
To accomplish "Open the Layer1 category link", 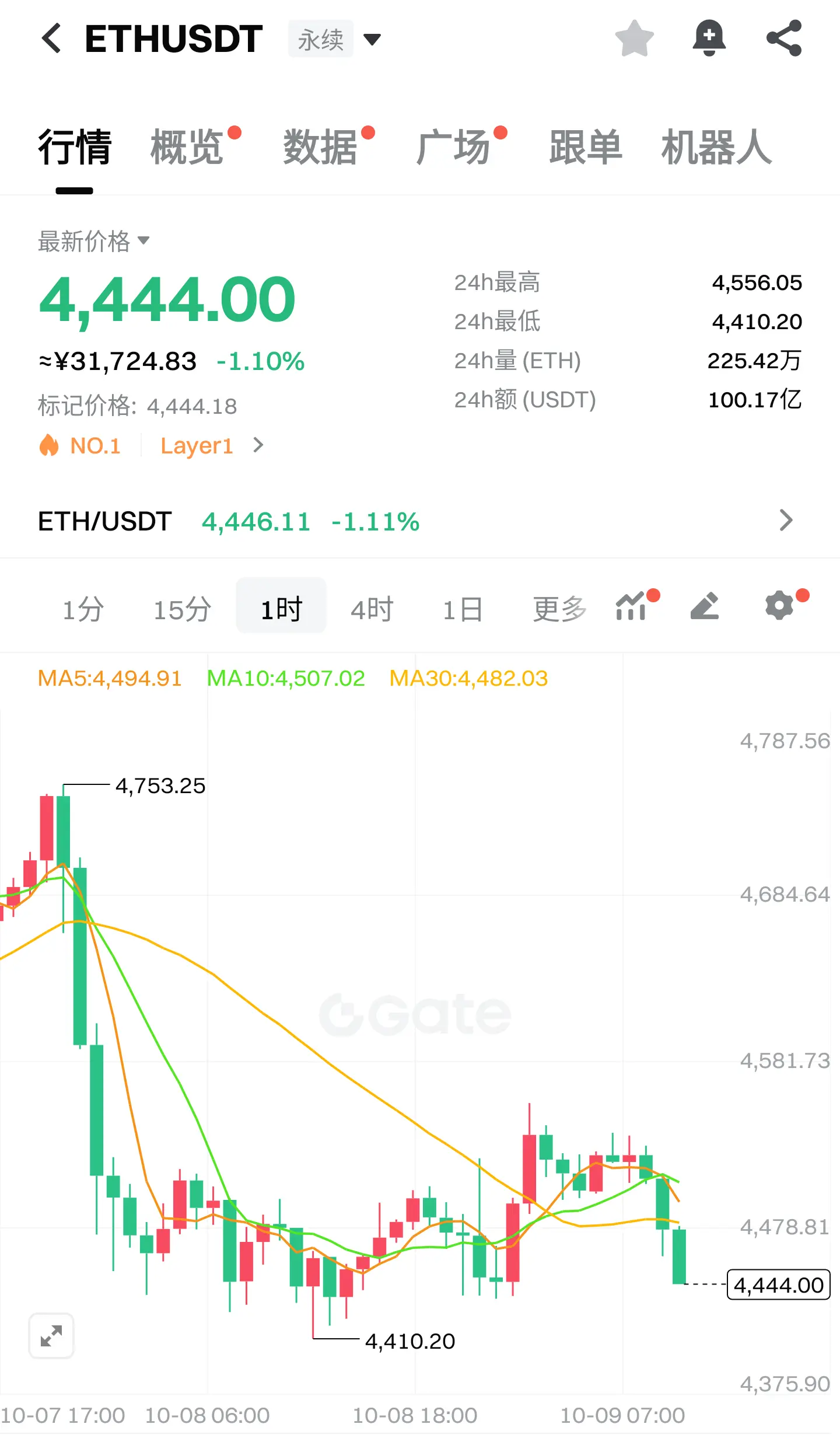I will 197,446.
